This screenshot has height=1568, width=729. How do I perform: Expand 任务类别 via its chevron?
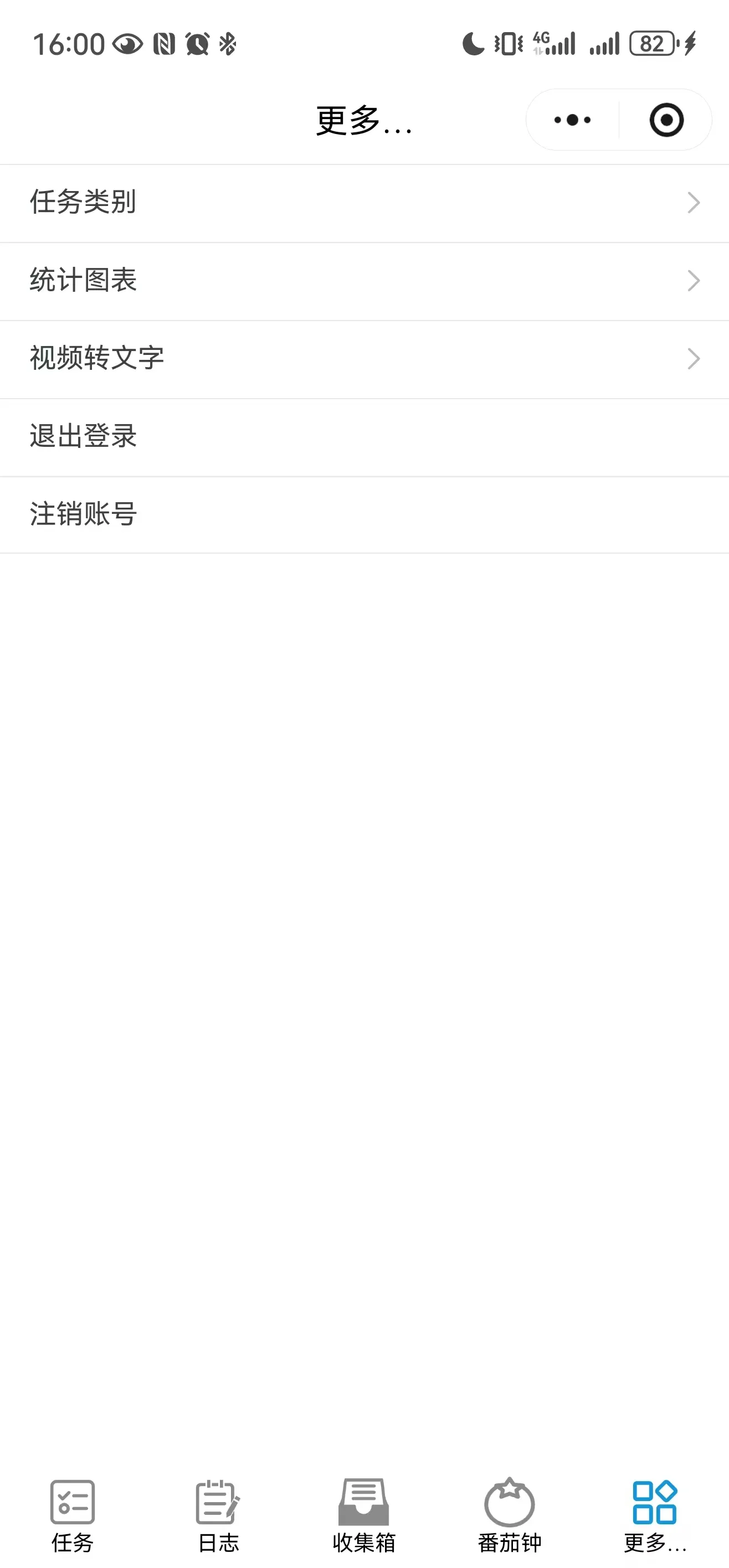point(693,203)
